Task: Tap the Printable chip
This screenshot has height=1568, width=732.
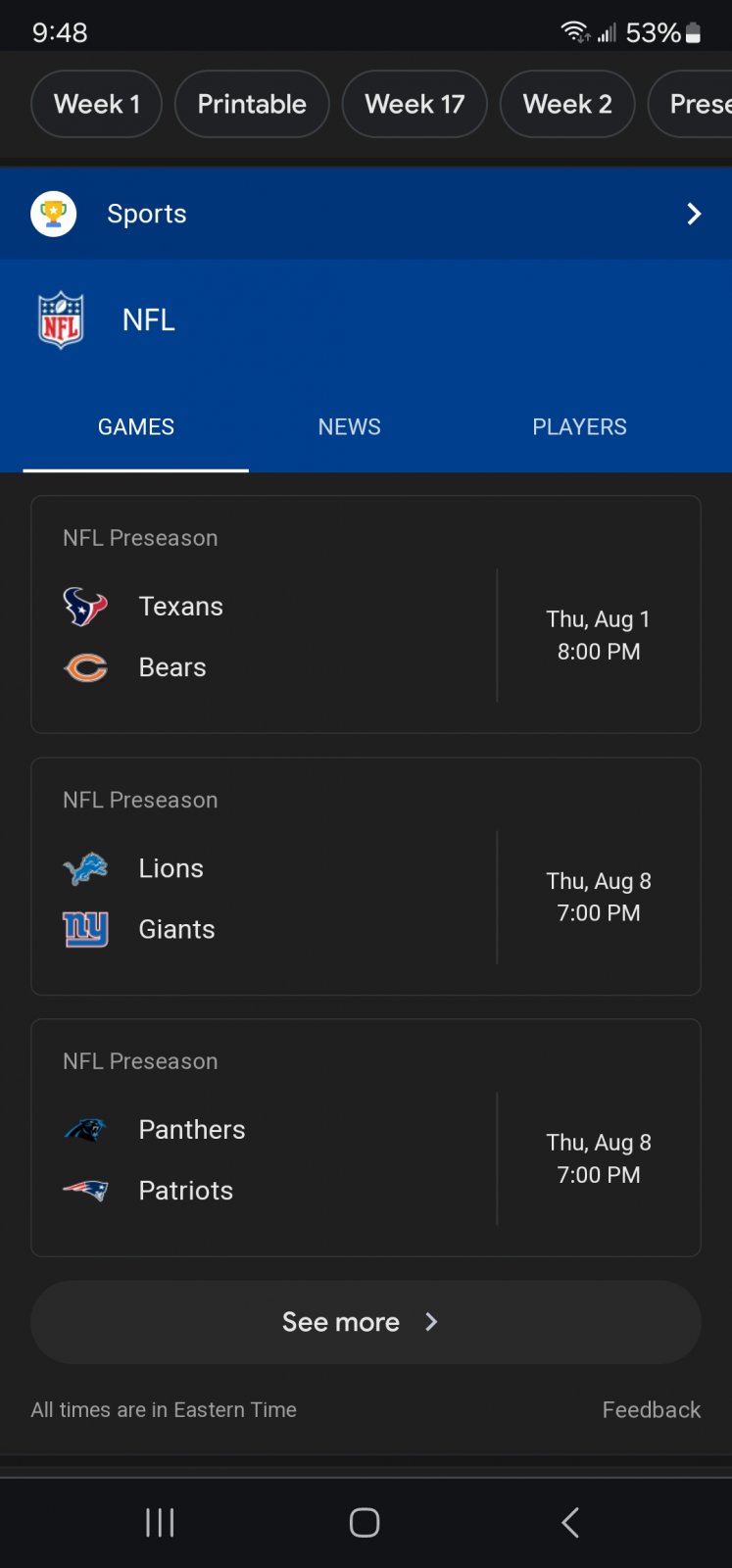Action: (x=252, y=104)
